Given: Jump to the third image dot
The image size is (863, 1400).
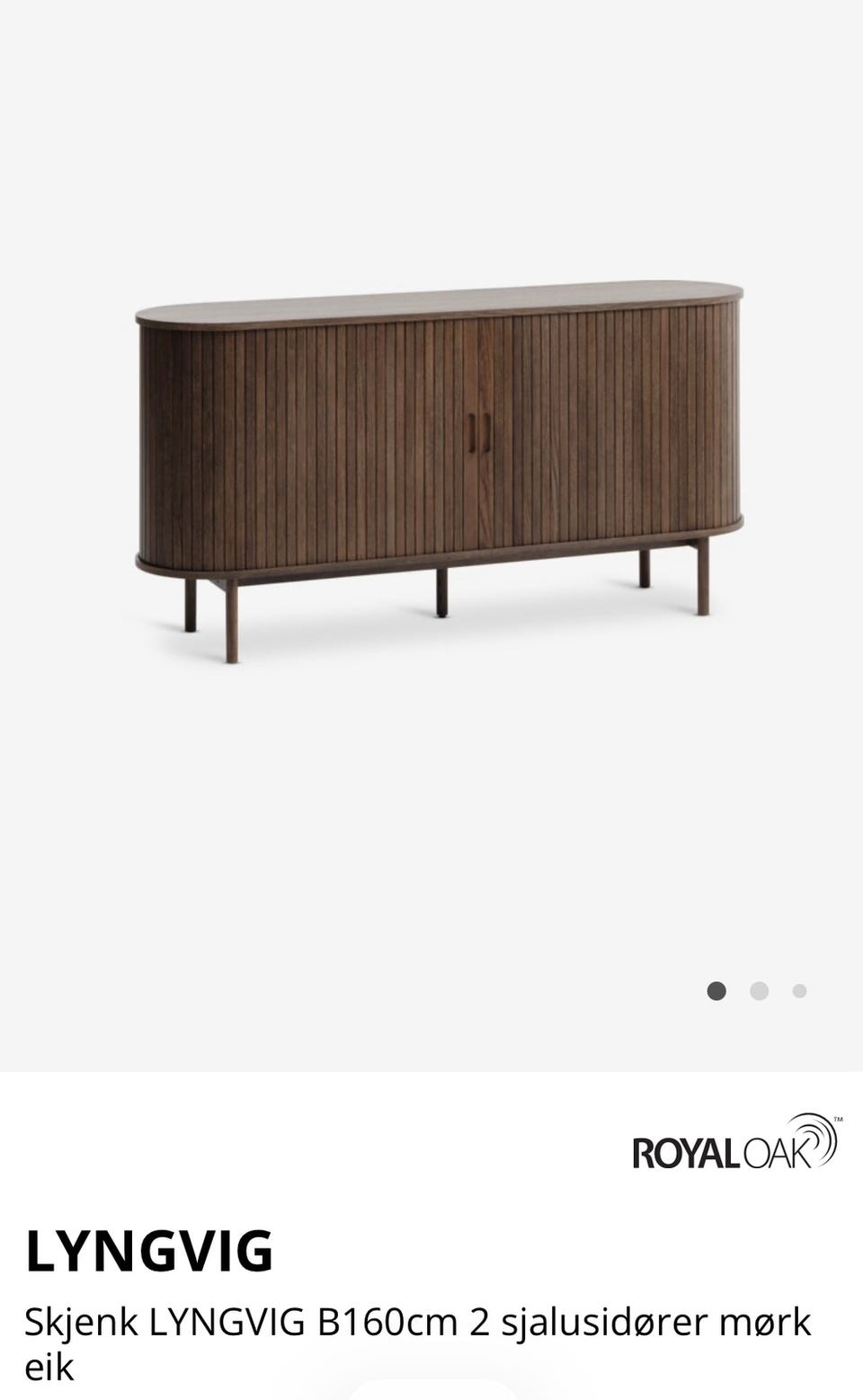Looking at the screenshot, I should click(799, 991).
